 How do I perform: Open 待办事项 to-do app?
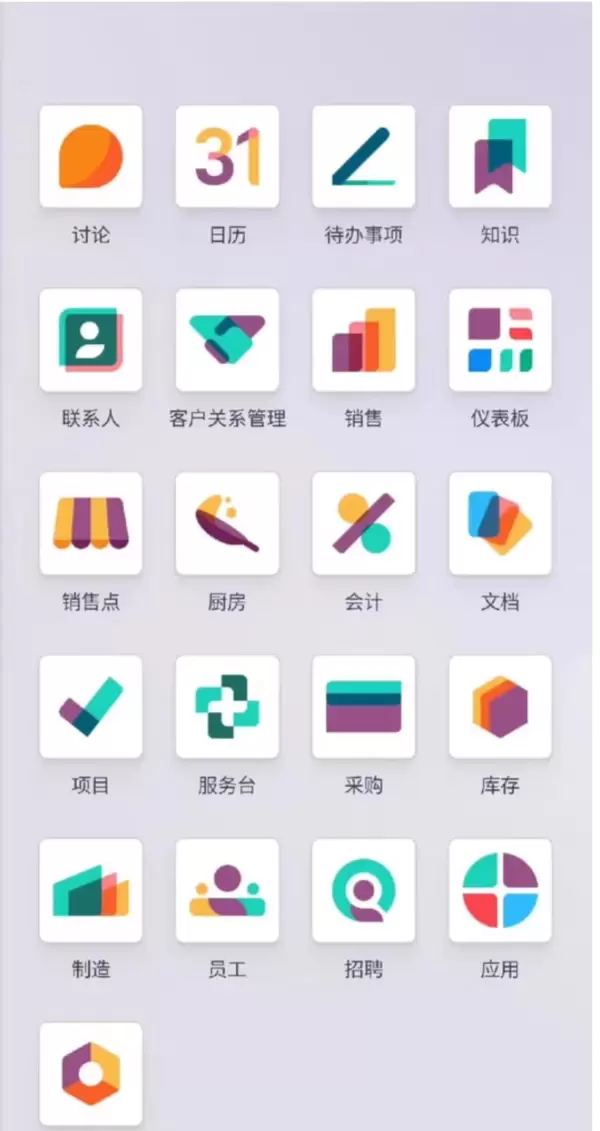pyautogui.click(x=363, y=157)
